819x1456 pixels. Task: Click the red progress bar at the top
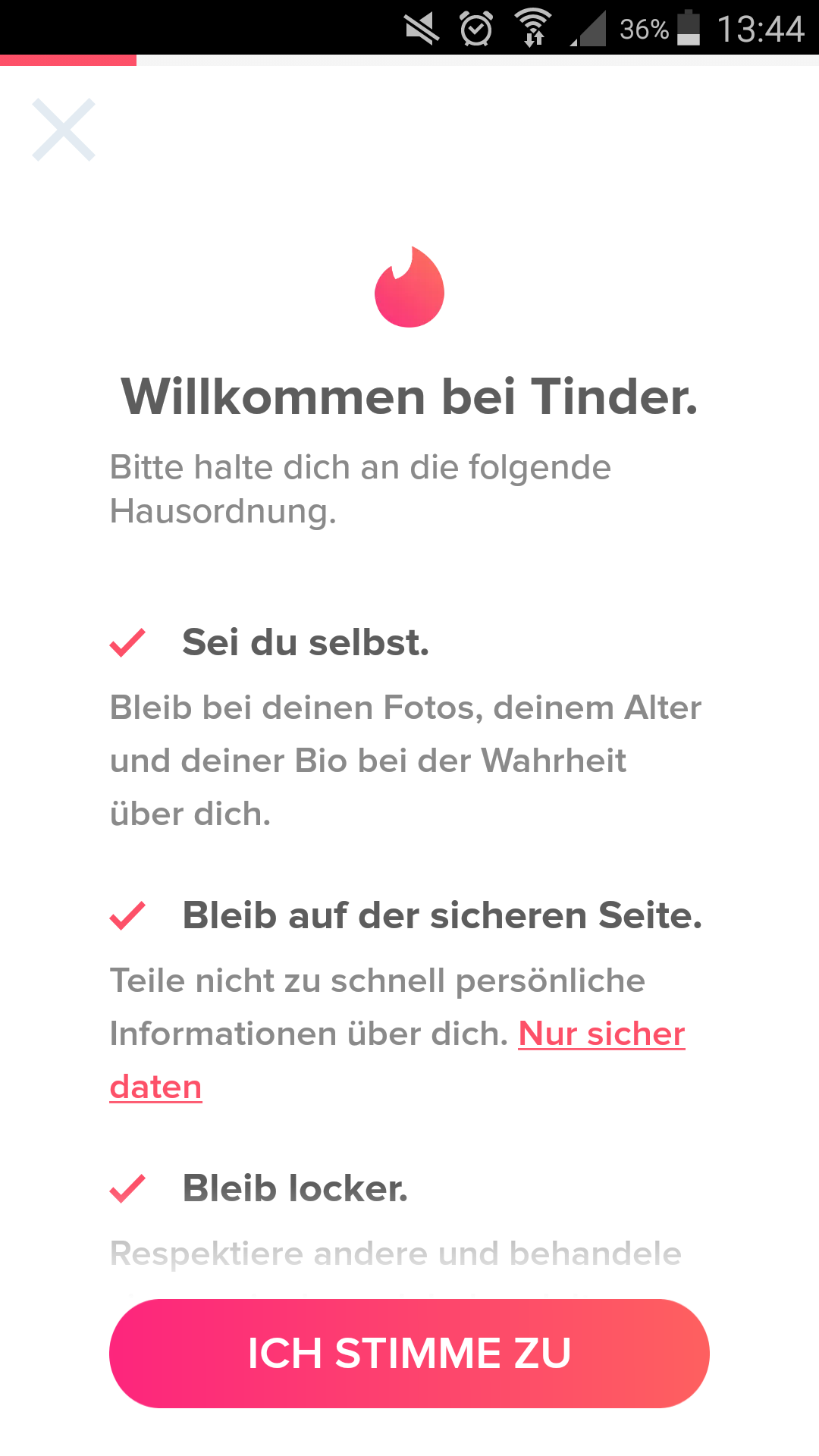[x=68, y=59]
